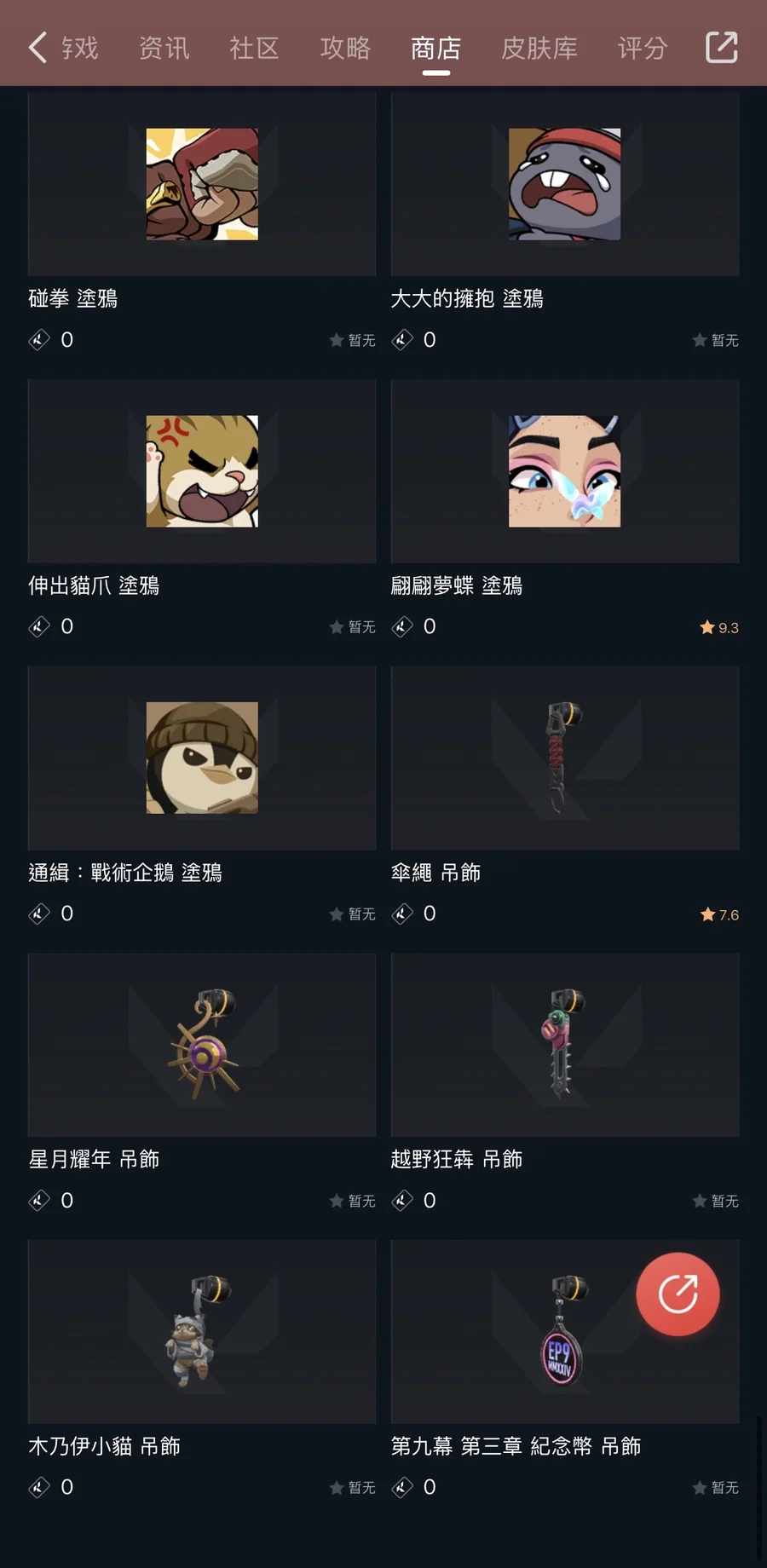Open 通緝：戰術企鵝 塗鴉 card
Screen dimensions: 767x1568
(202, 758)
